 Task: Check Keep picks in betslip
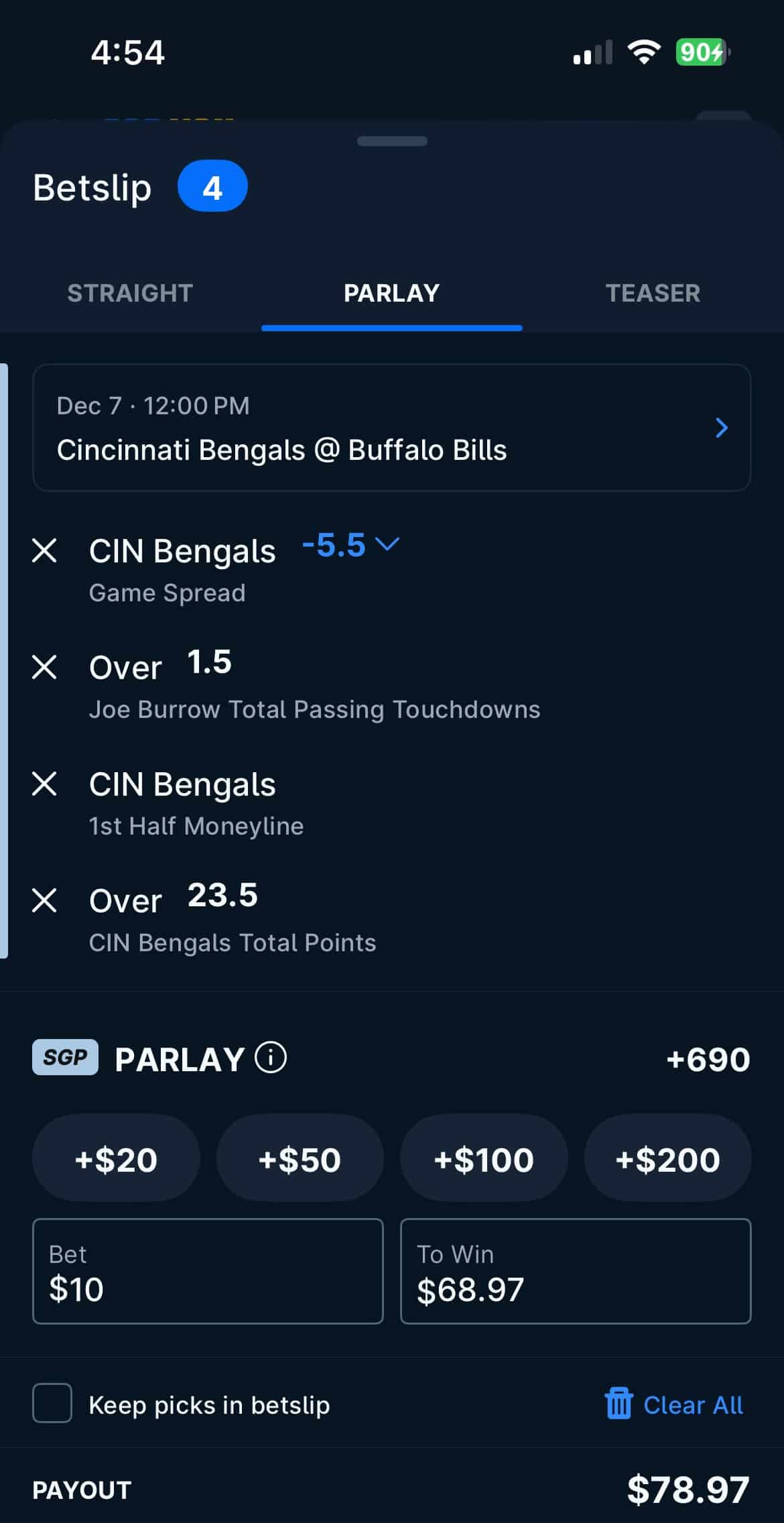[52, 1403]
